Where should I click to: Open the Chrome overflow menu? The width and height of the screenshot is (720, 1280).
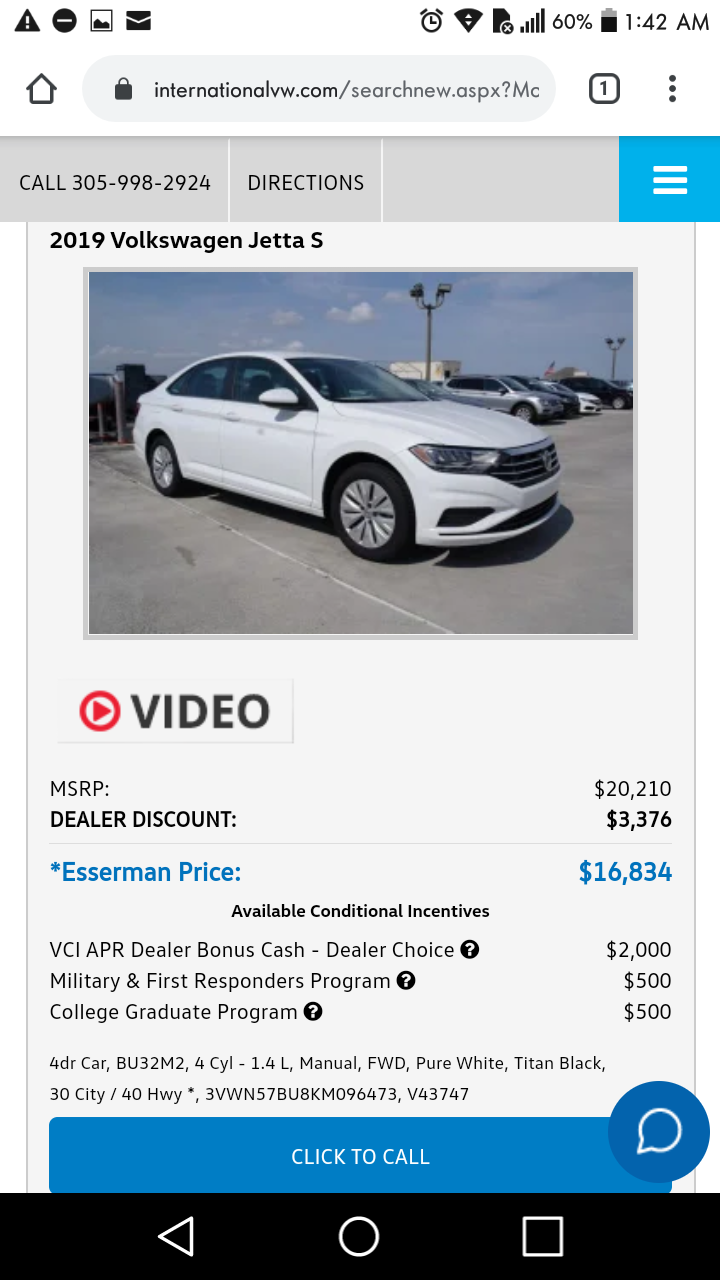pyautogui.click(x=672, y=90)
